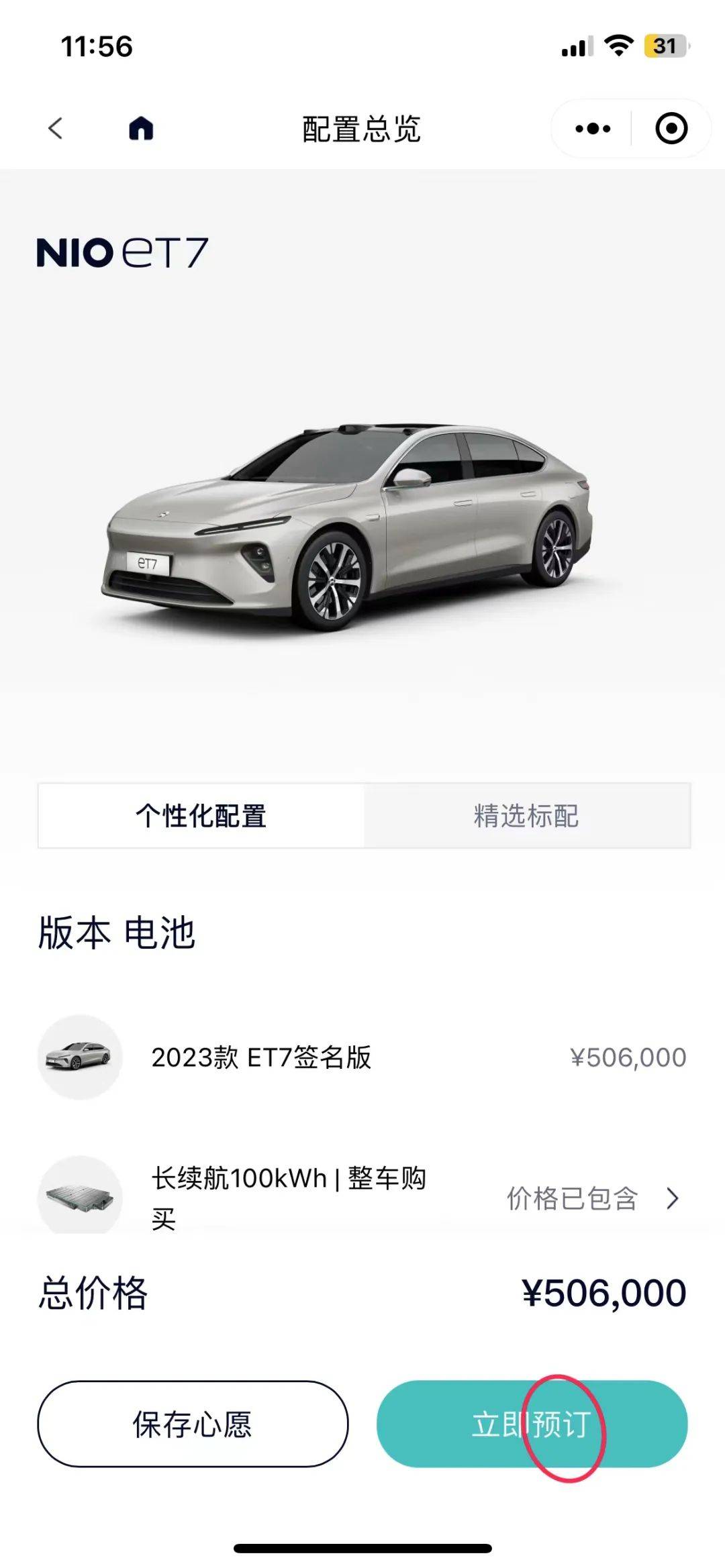
Task: Open the three-dot more options menu
Action: coord(593,128)
